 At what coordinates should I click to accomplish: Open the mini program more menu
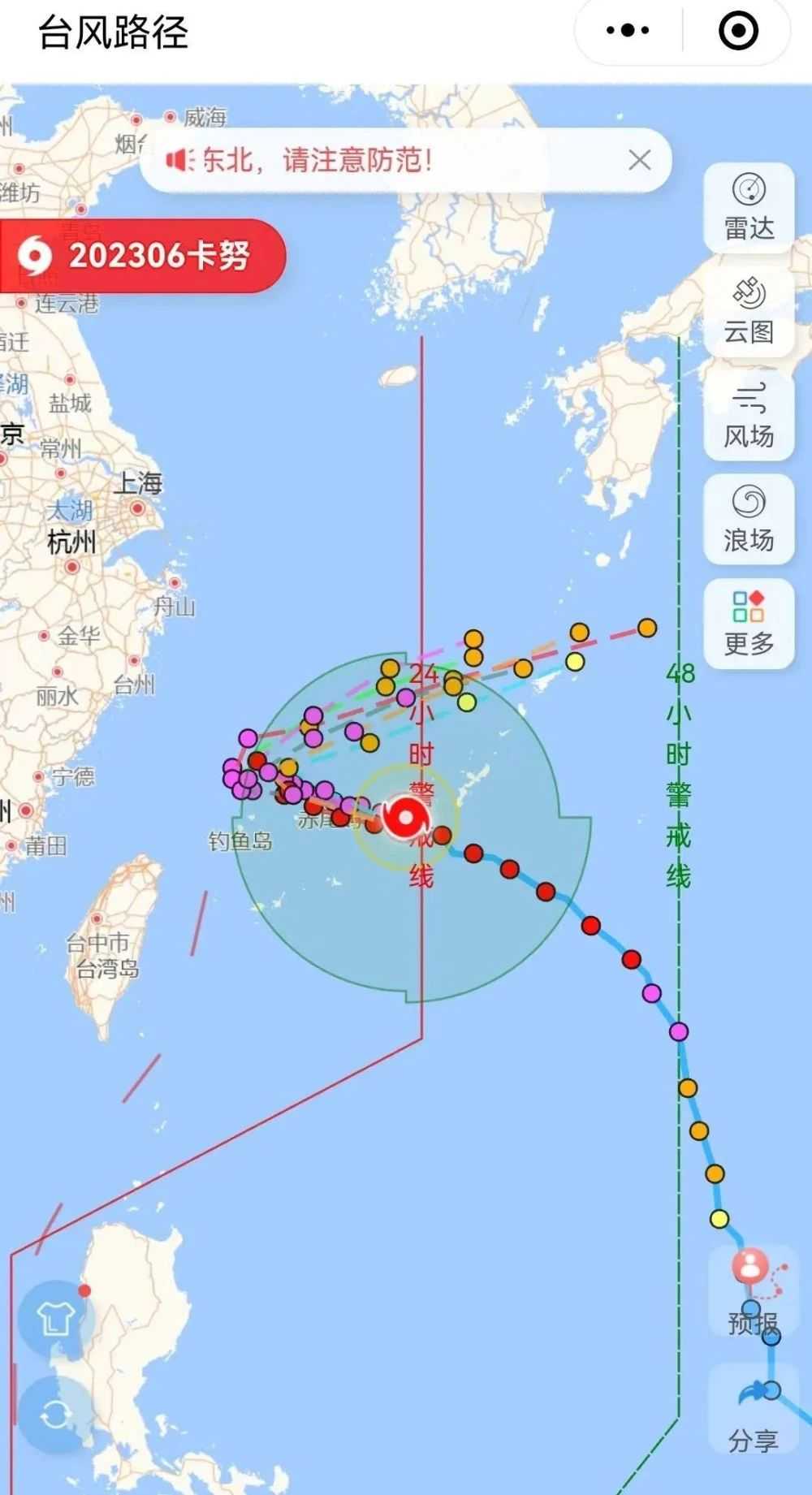tap(628, 32)
